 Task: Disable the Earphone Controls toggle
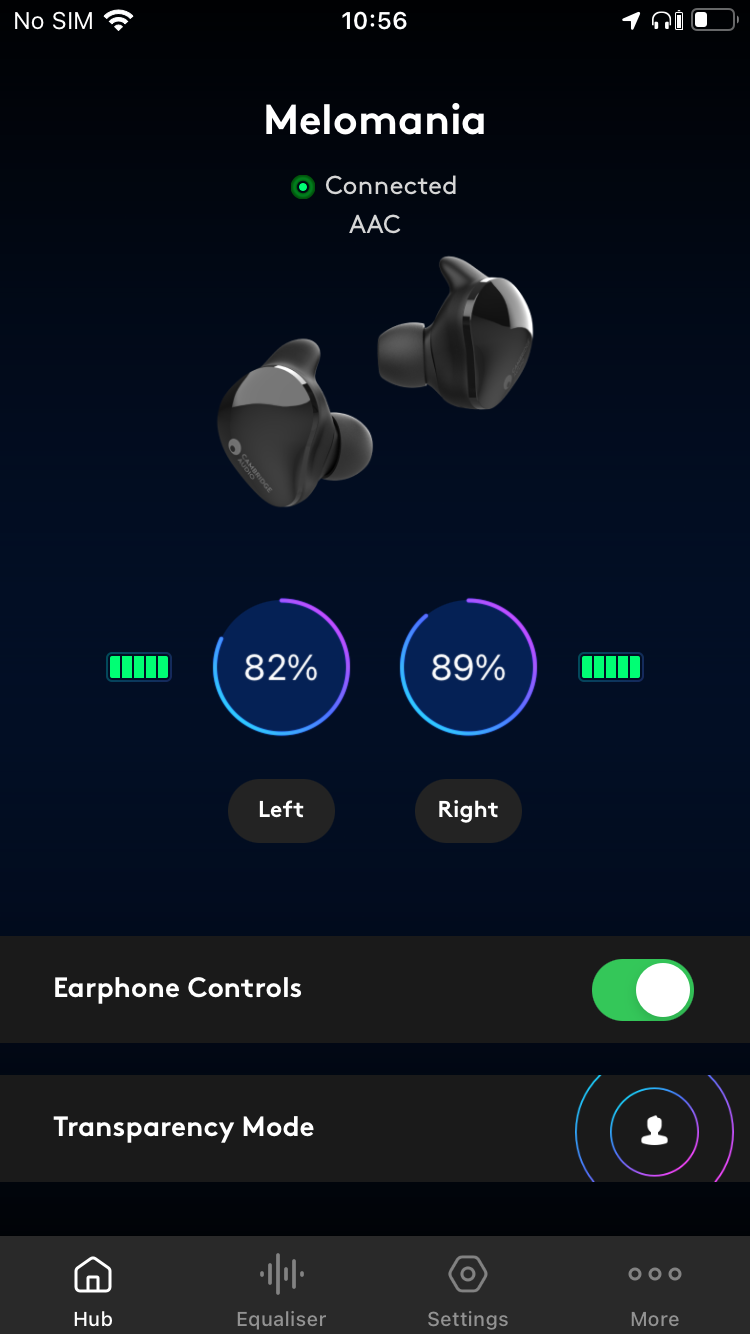click(x=643, y=989)
